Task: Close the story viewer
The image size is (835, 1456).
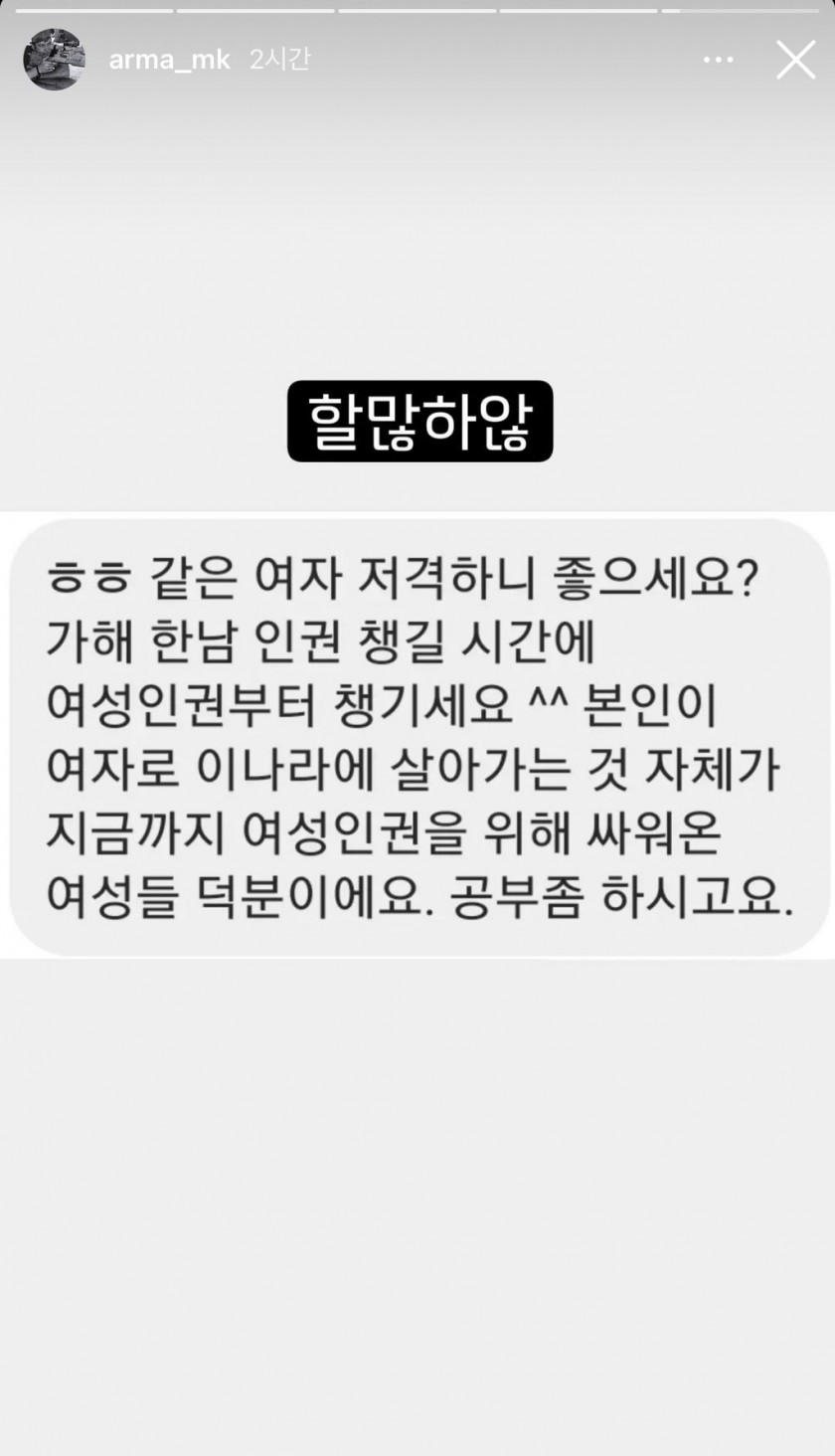Action: pyautogui.click(x=795, y=60)
